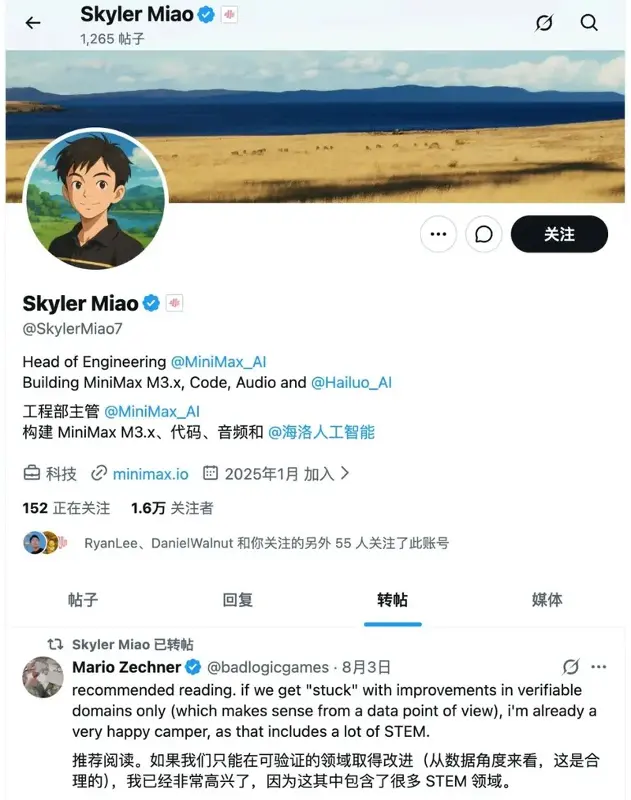Open the minimax.io website link
Viewport: 631px width, 800px height.
point(150,474)
